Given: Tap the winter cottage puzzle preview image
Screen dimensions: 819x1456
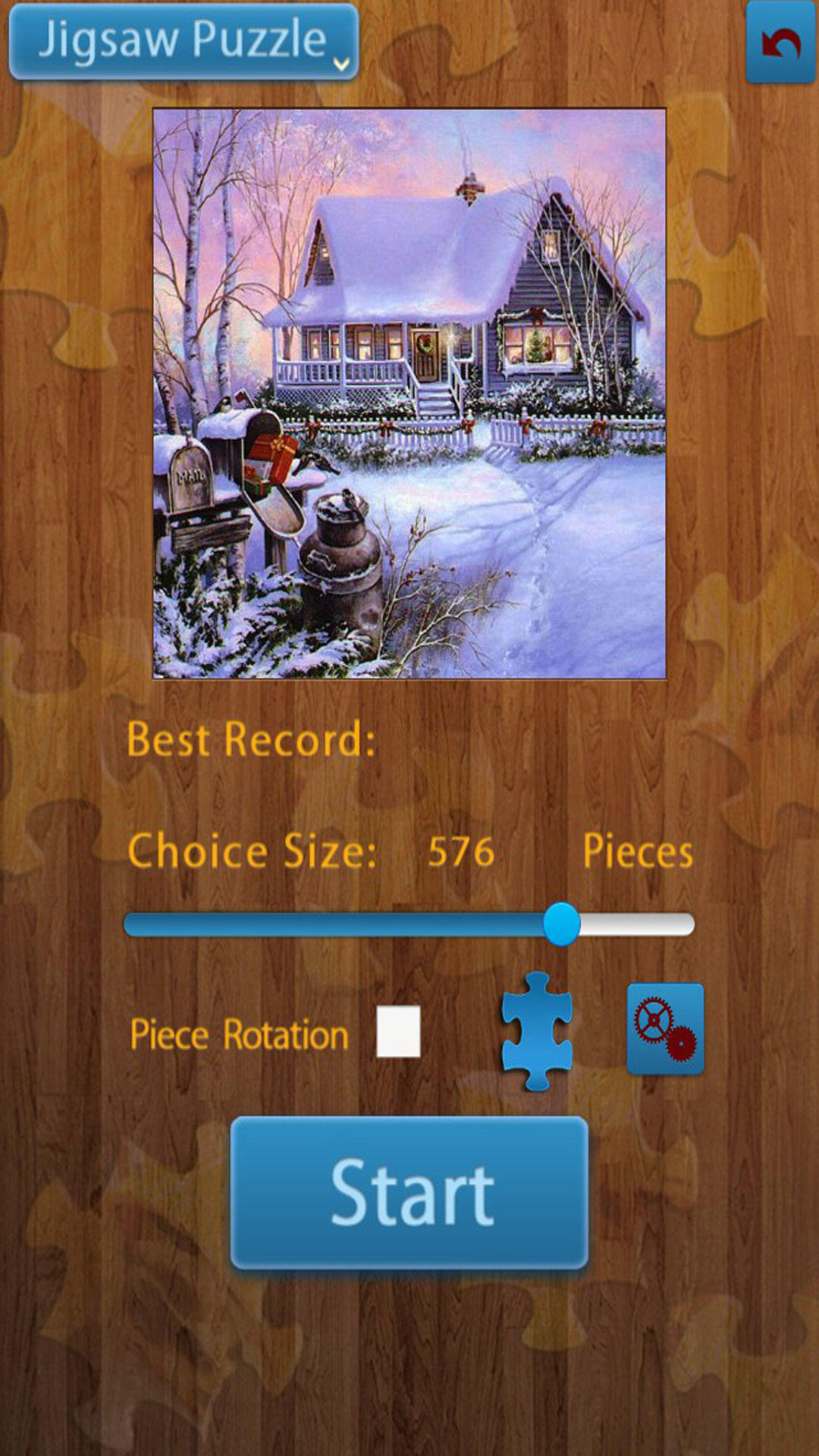Looking at the screenshot, I should point(409,393).
